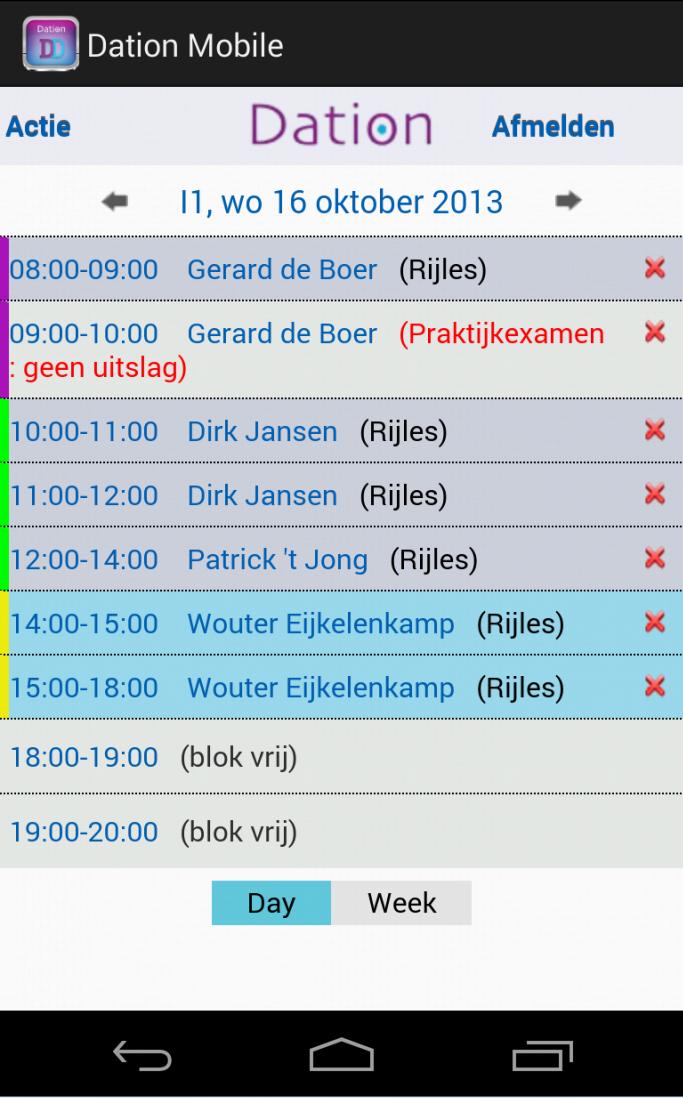Open Dirk Jansen's 11:00-12:00 lesson

262,496
